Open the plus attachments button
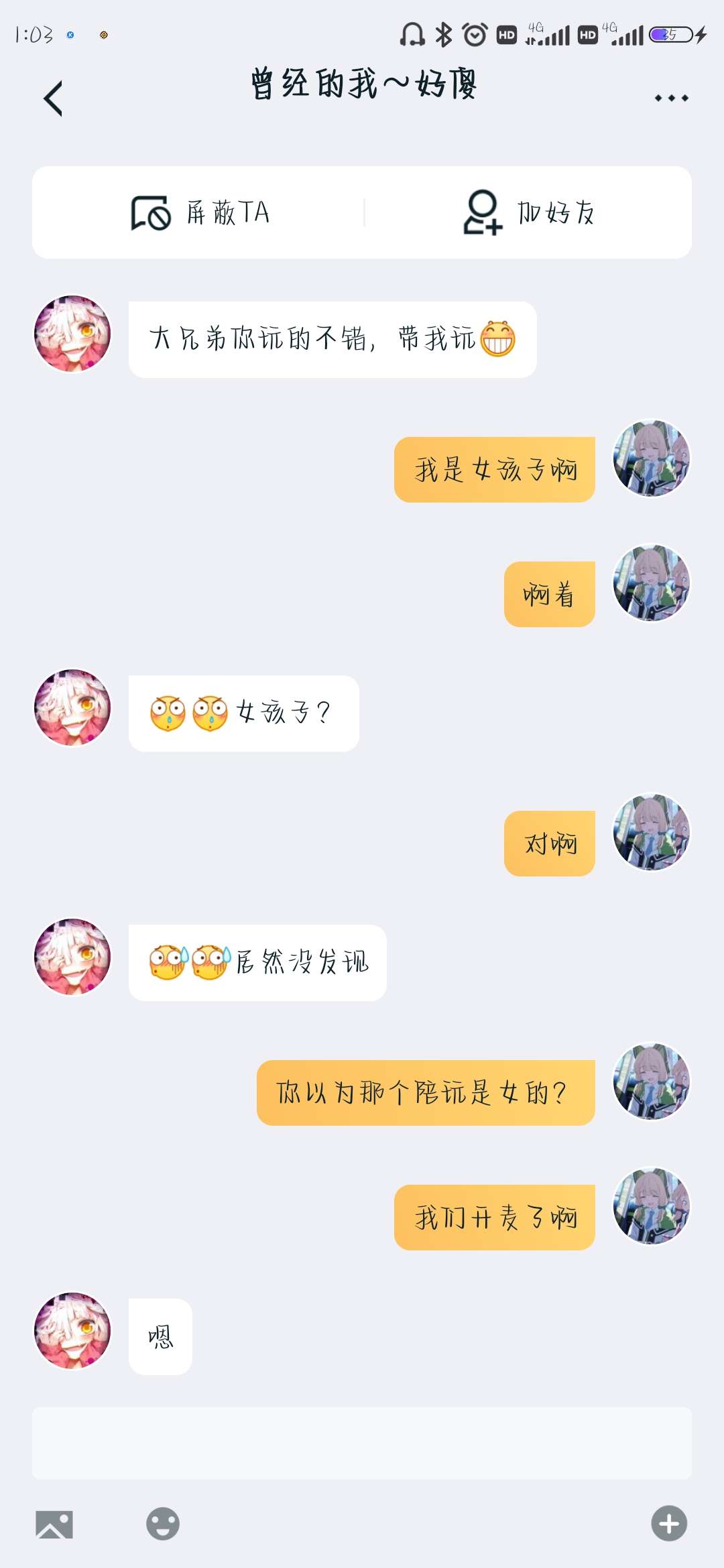The height and width of the screenshot is (1568, 724). point(669,1523)
